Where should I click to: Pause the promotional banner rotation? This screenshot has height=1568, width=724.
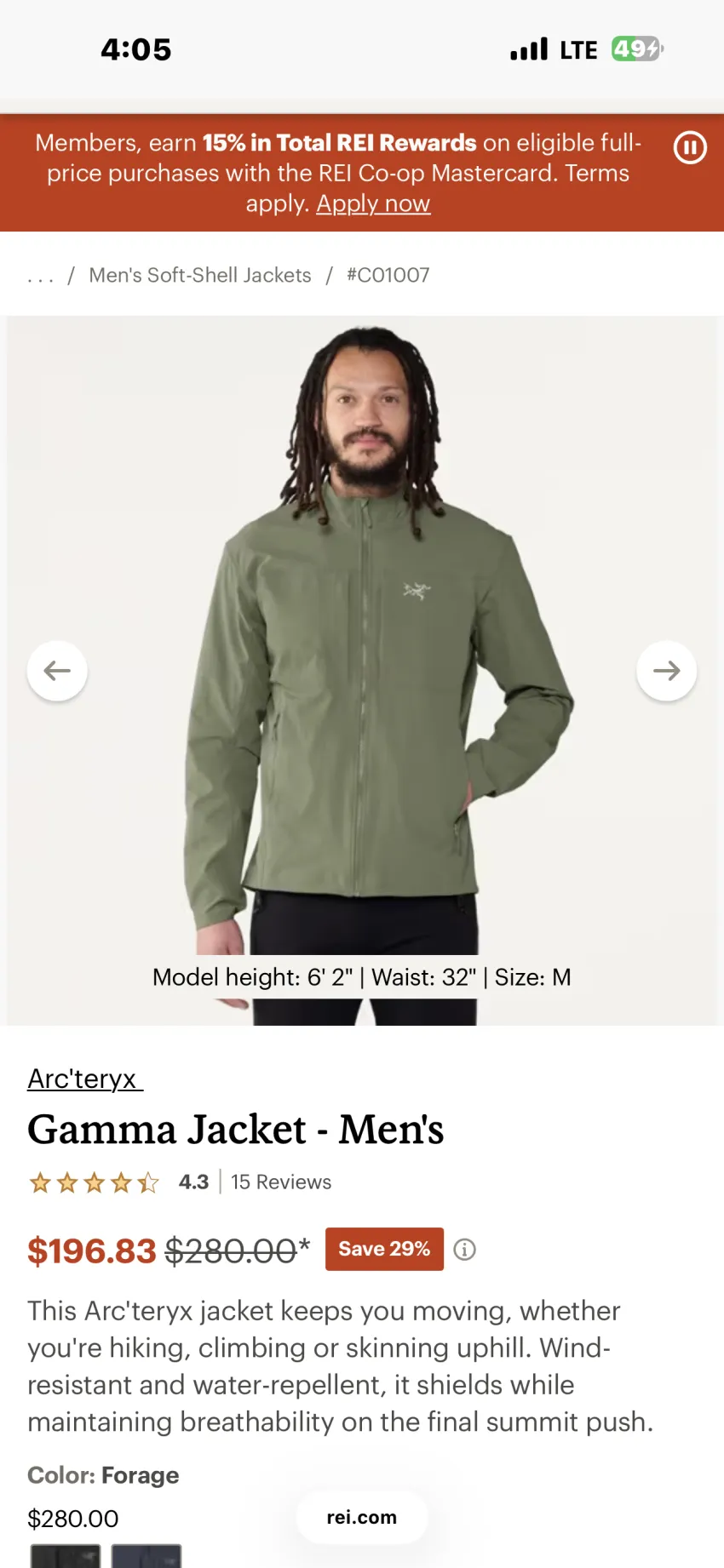click(x=690, y=147)
